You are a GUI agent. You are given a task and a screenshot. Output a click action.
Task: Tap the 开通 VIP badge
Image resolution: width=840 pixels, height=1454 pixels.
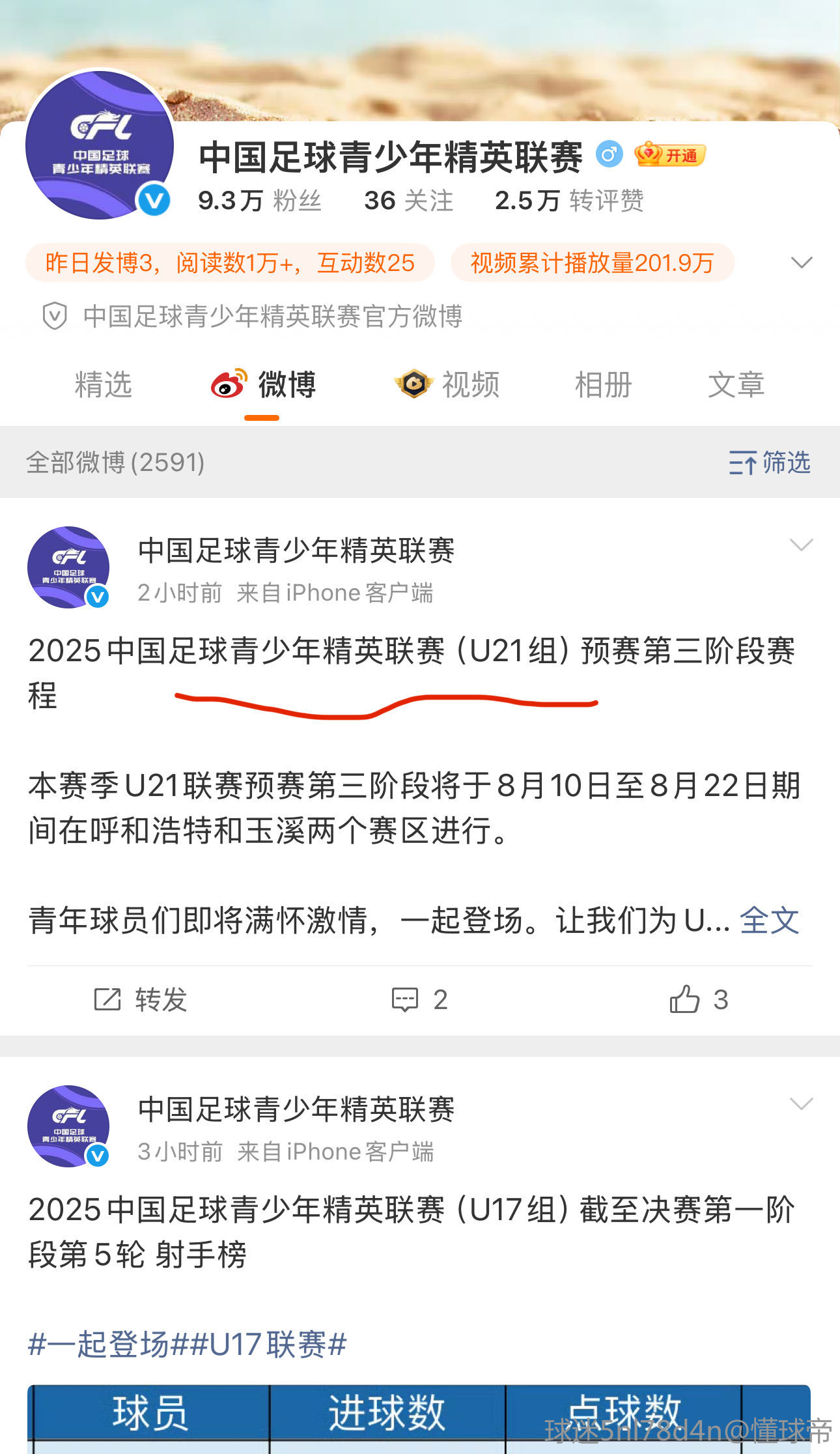coord(670,155)
